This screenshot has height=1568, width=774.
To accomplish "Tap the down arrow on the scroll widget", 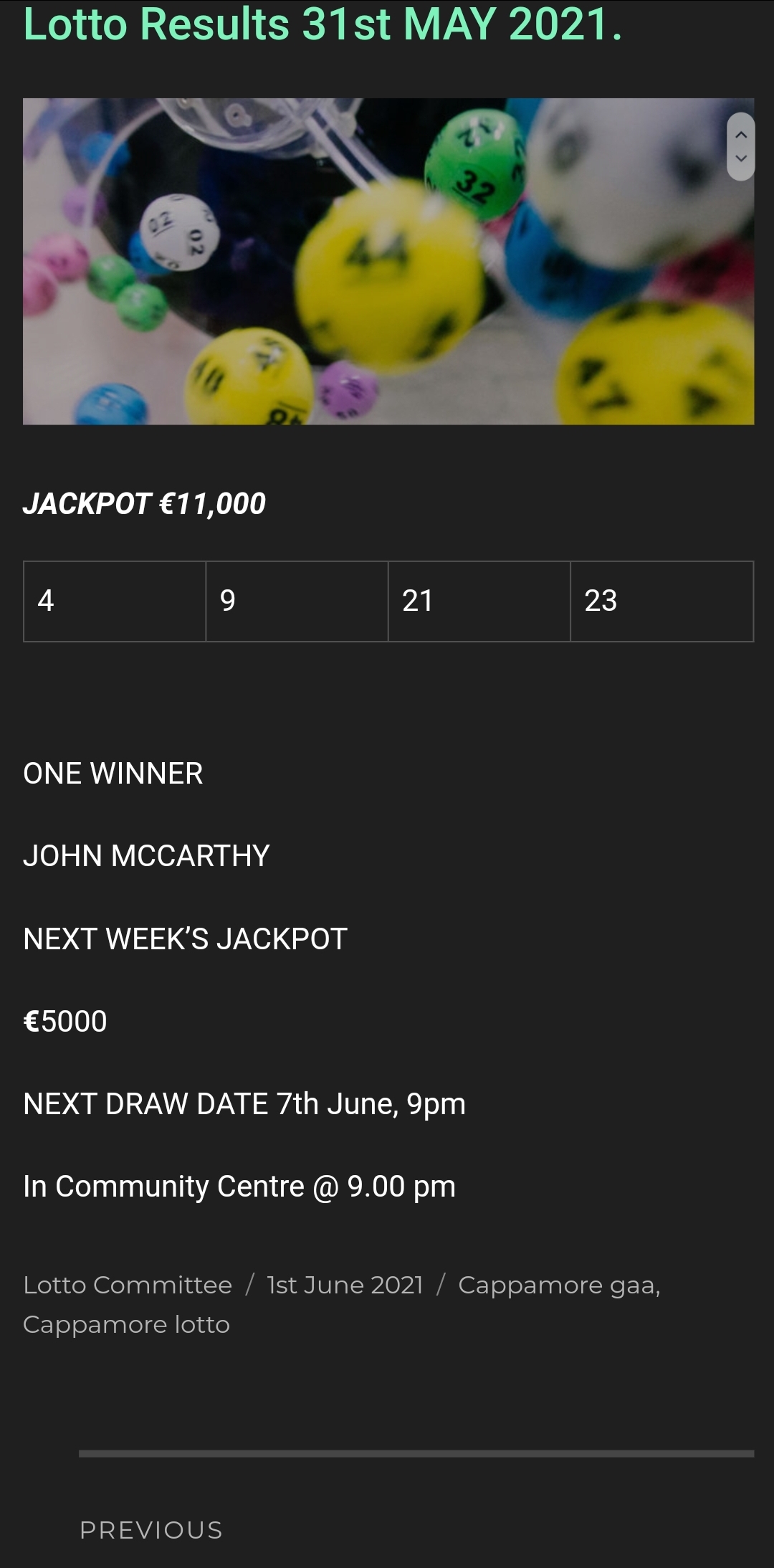I will pyautogui.click(x=741, y=158).
